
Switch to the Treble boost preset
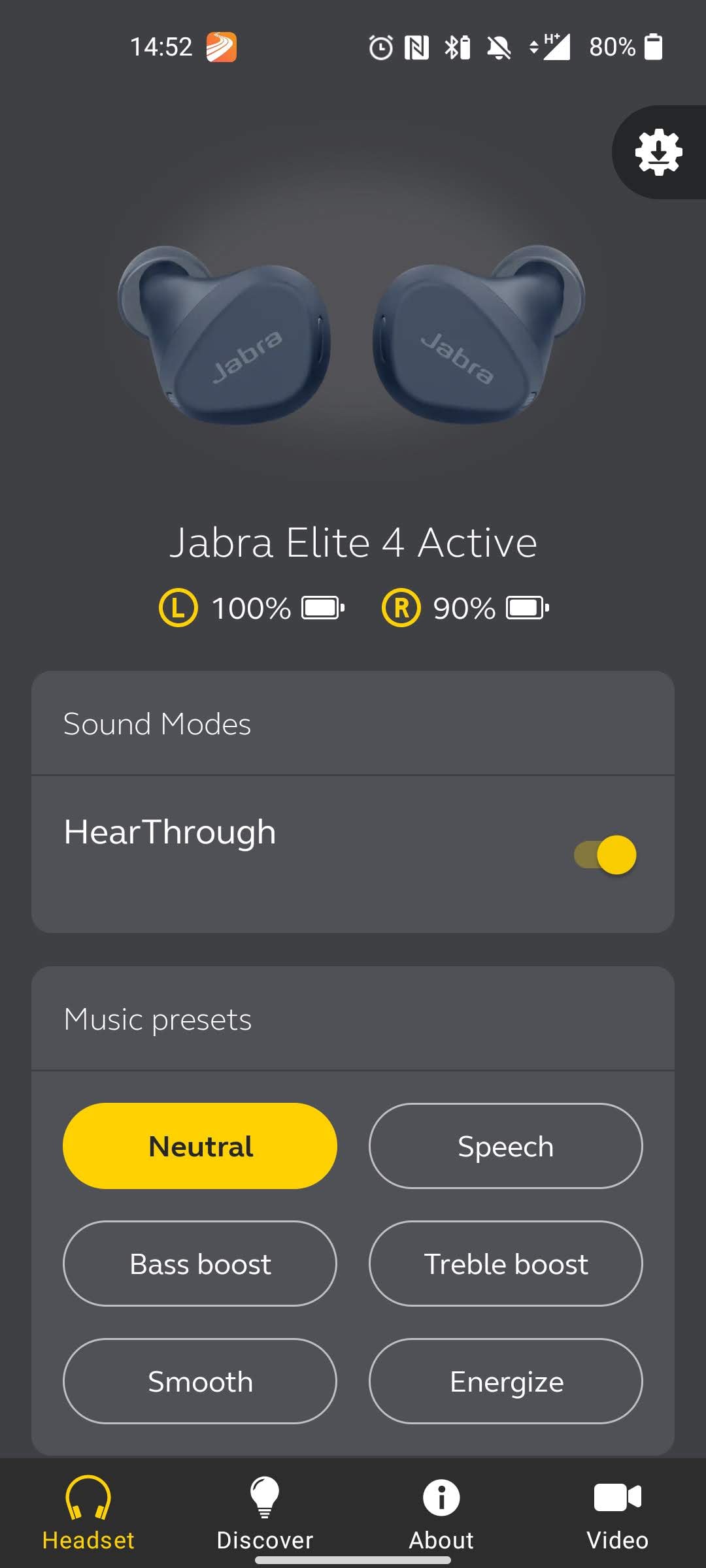tap(505, 1264)
